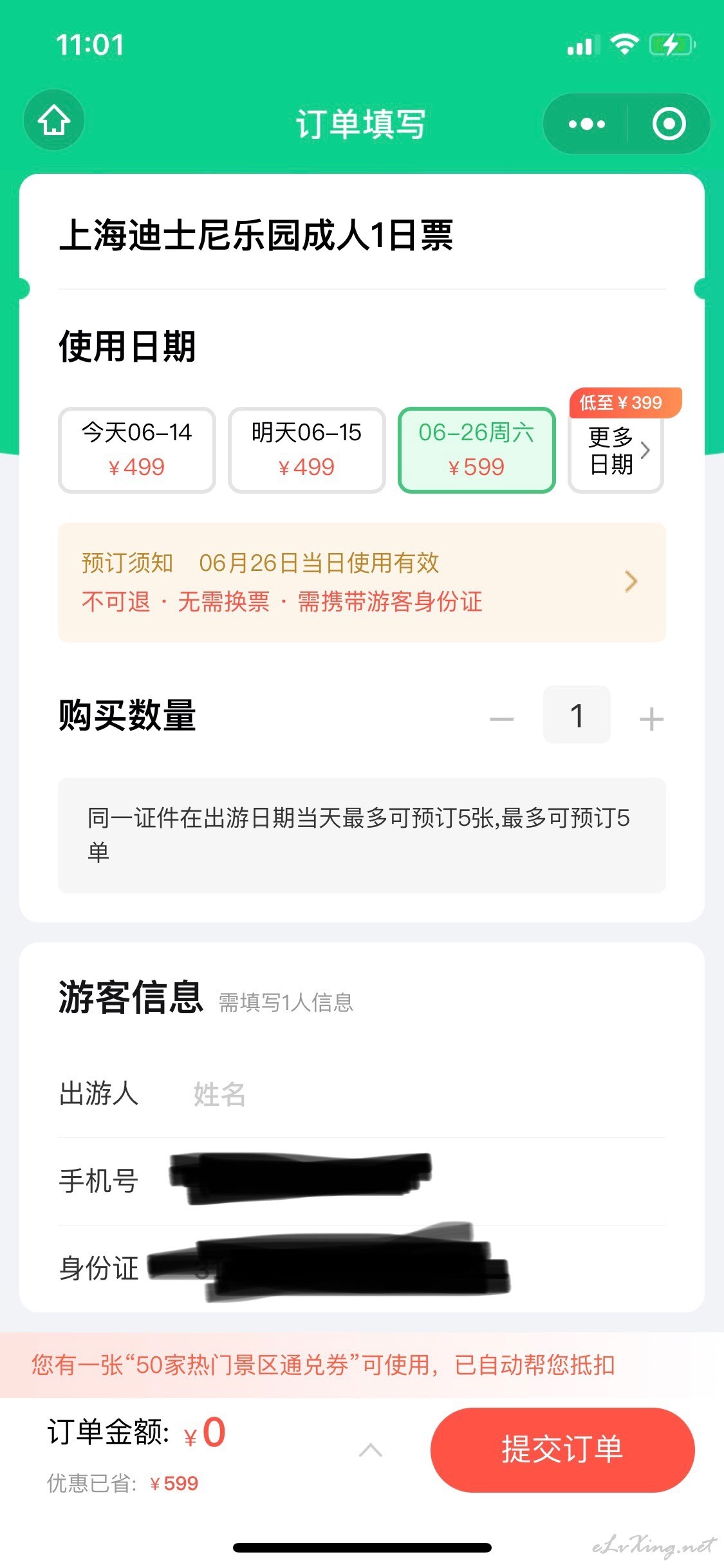Expand the order amount details arrow
This screenshot has height=1568, width=724.
coord(370,1450)
